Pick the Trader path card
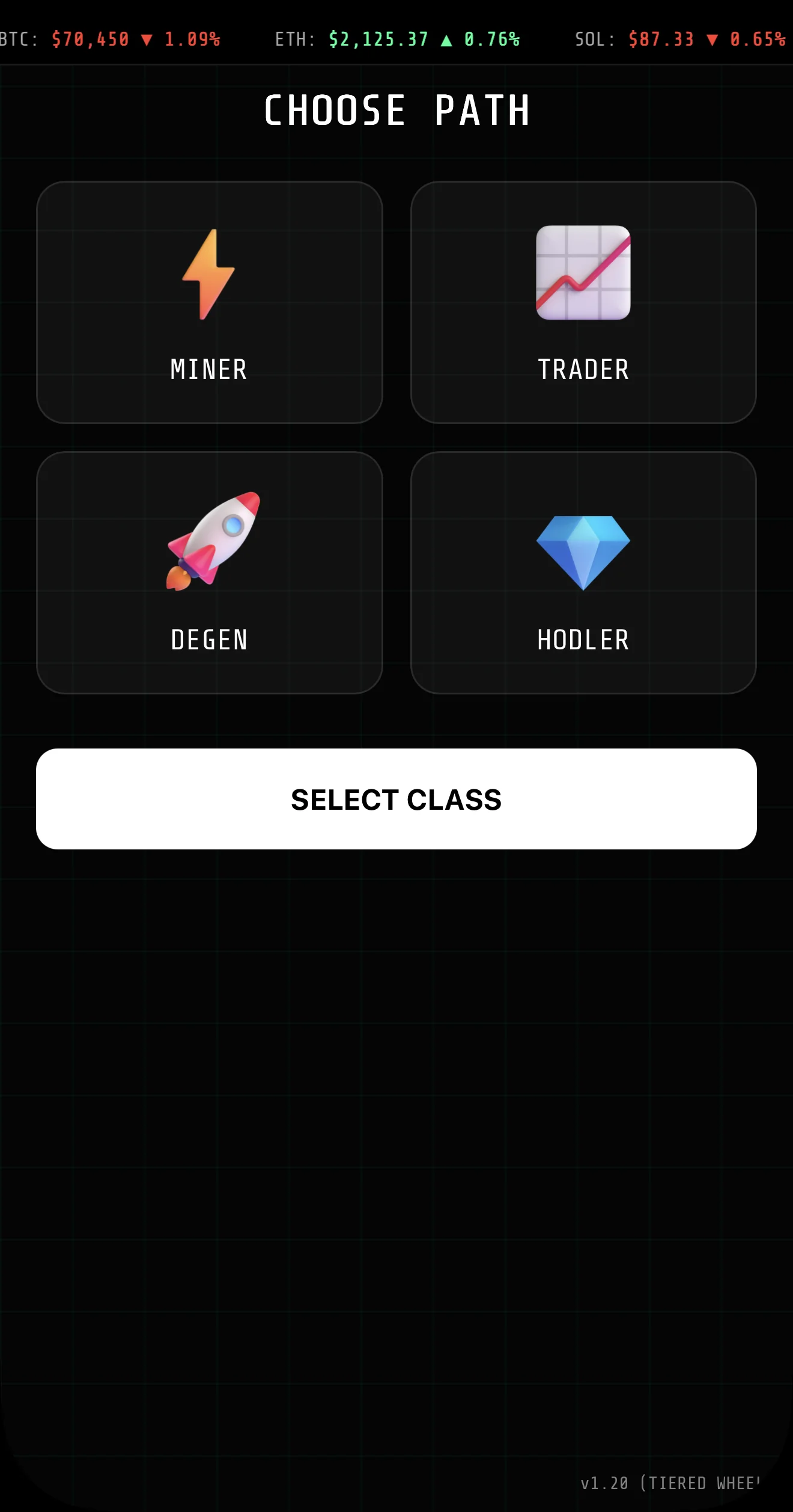 click(583, 302)
